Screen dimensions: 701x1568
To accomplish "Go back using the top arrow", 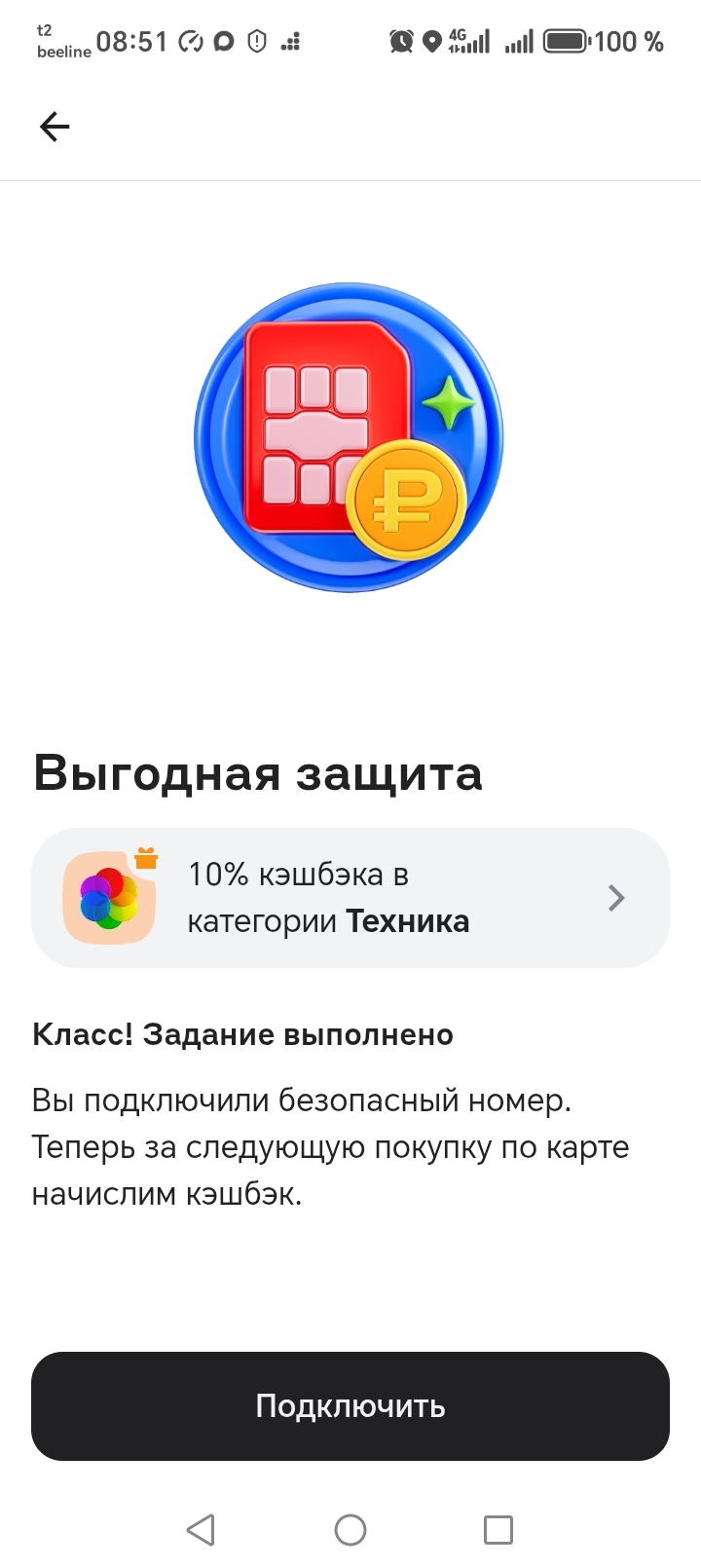I will click(55, 127).
